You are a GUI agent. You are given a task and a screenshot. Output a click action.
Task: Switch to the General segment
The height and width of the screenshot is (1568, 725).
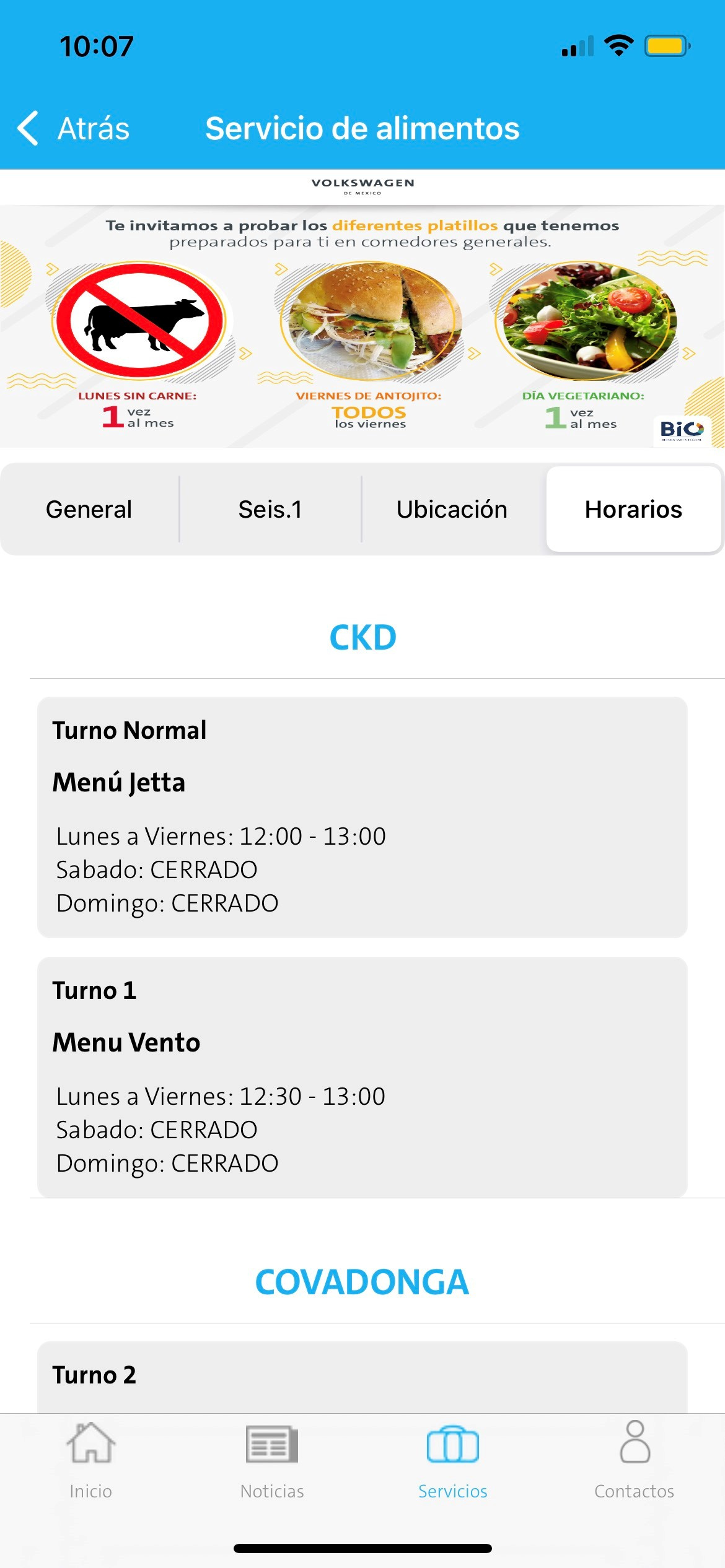[x=89, y=509]
